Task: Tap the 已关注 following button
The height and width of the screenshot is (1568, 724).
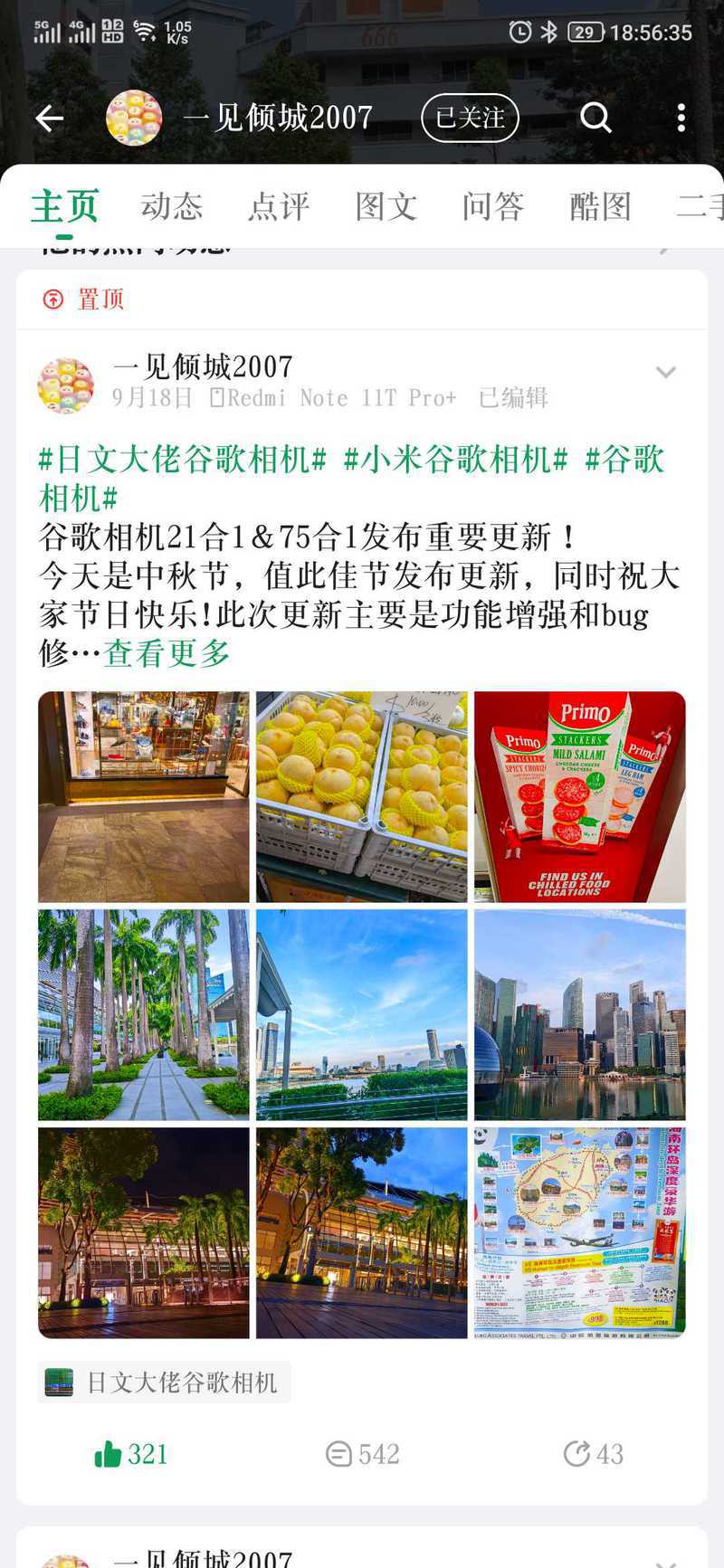Action: point(470,118)
